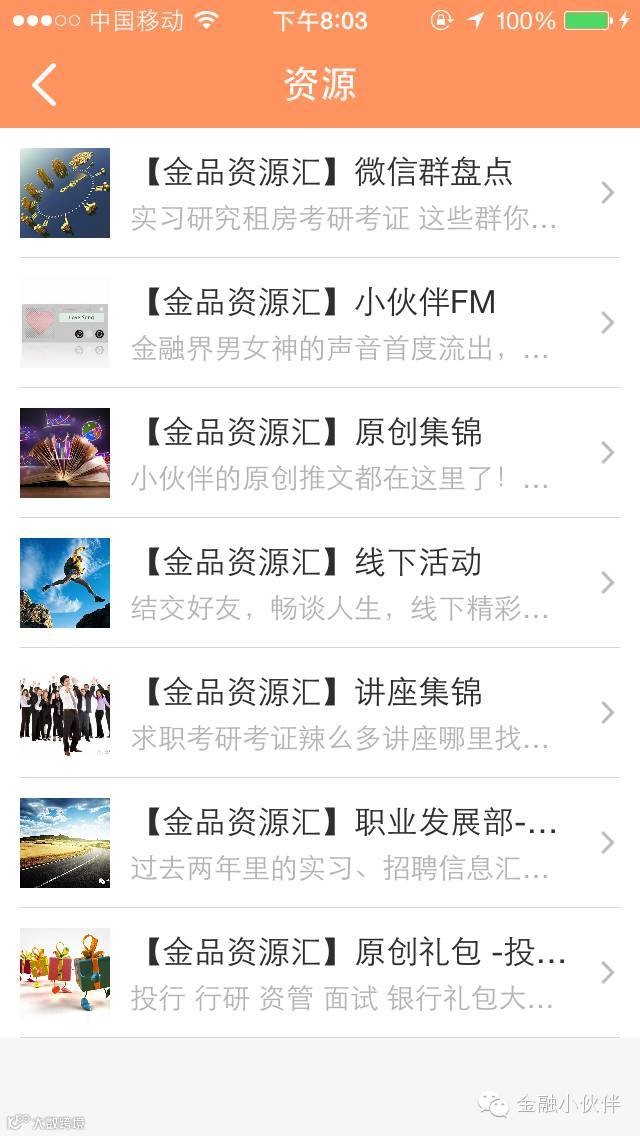Go back from the 资源 page
This screenshot has height=1136, width=640.
[x=45, y=85]
